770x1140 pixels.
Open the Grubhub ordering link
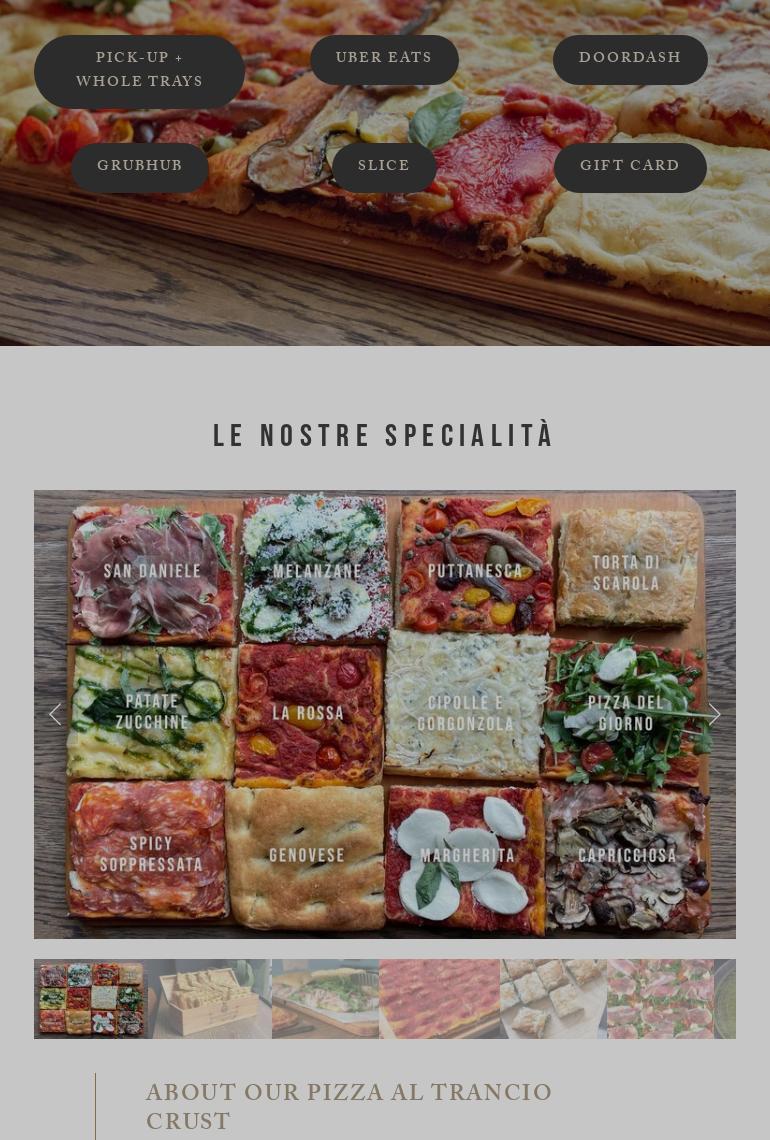140,167
